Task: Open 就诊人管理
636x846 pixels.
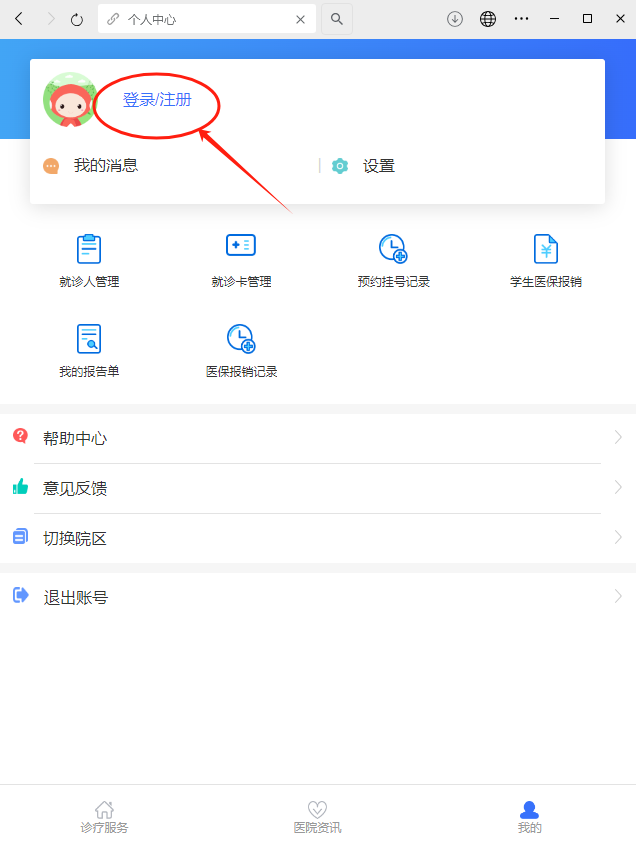Action: point(89,260)
